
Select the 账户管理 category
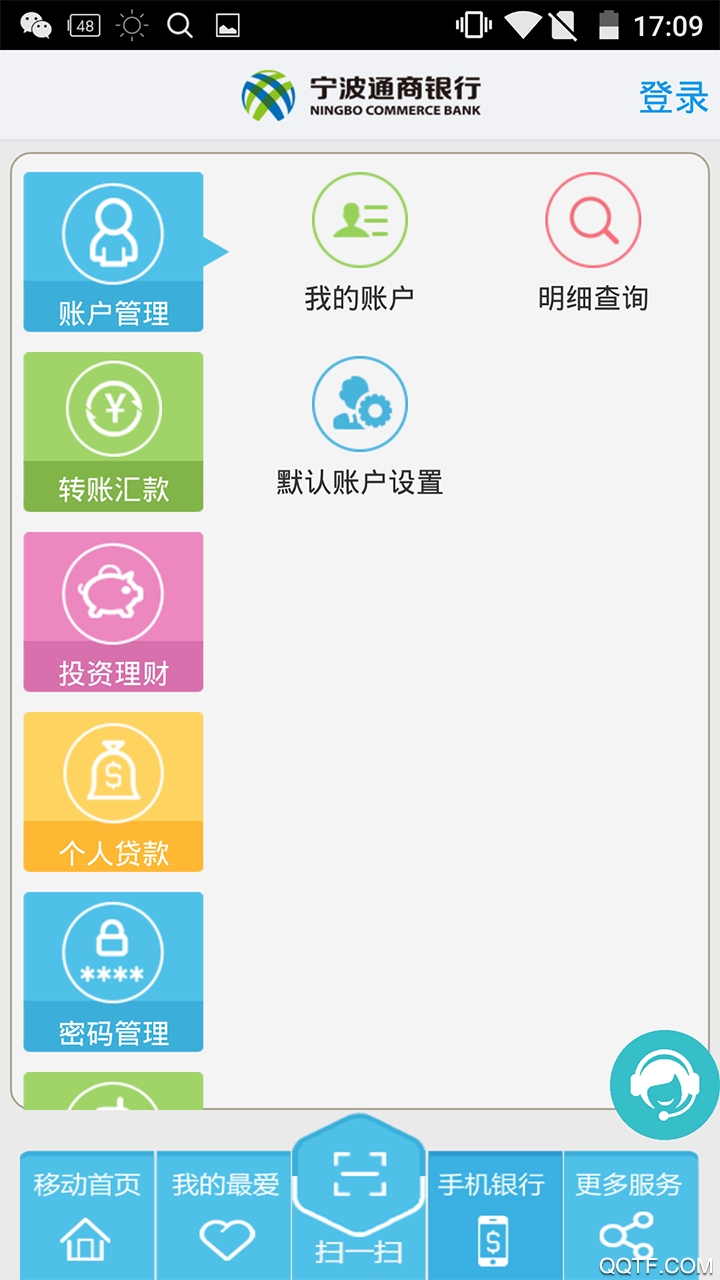(x=113, y=252)
